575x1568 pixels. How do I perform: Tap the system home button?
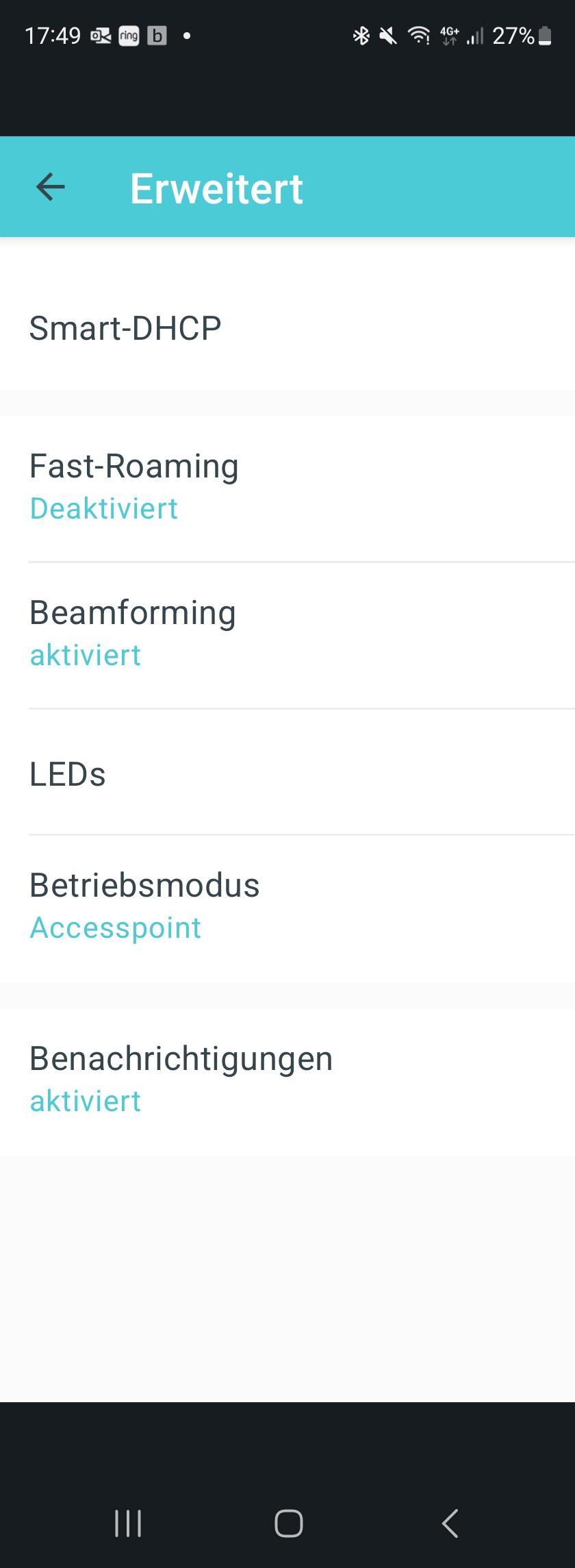[x=288, y=1523]
